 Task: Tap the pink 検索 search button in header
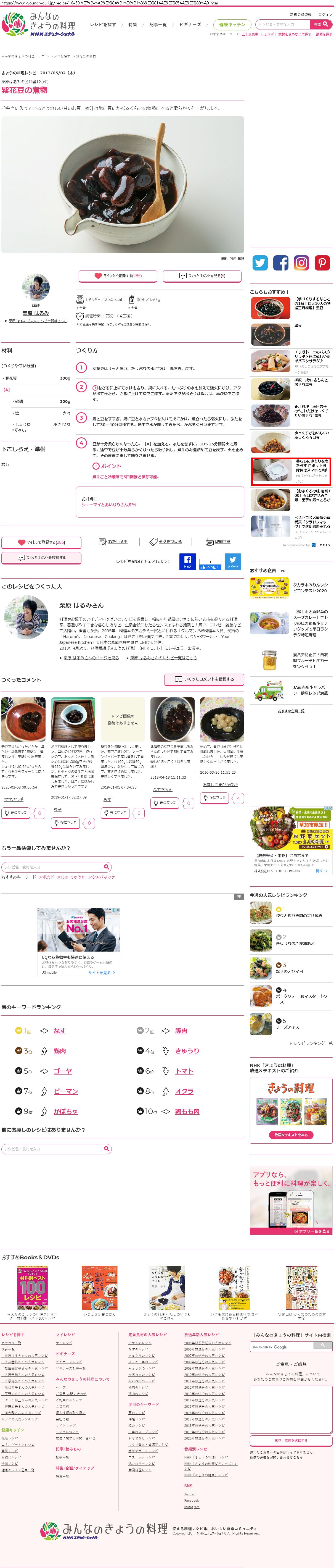321,24
